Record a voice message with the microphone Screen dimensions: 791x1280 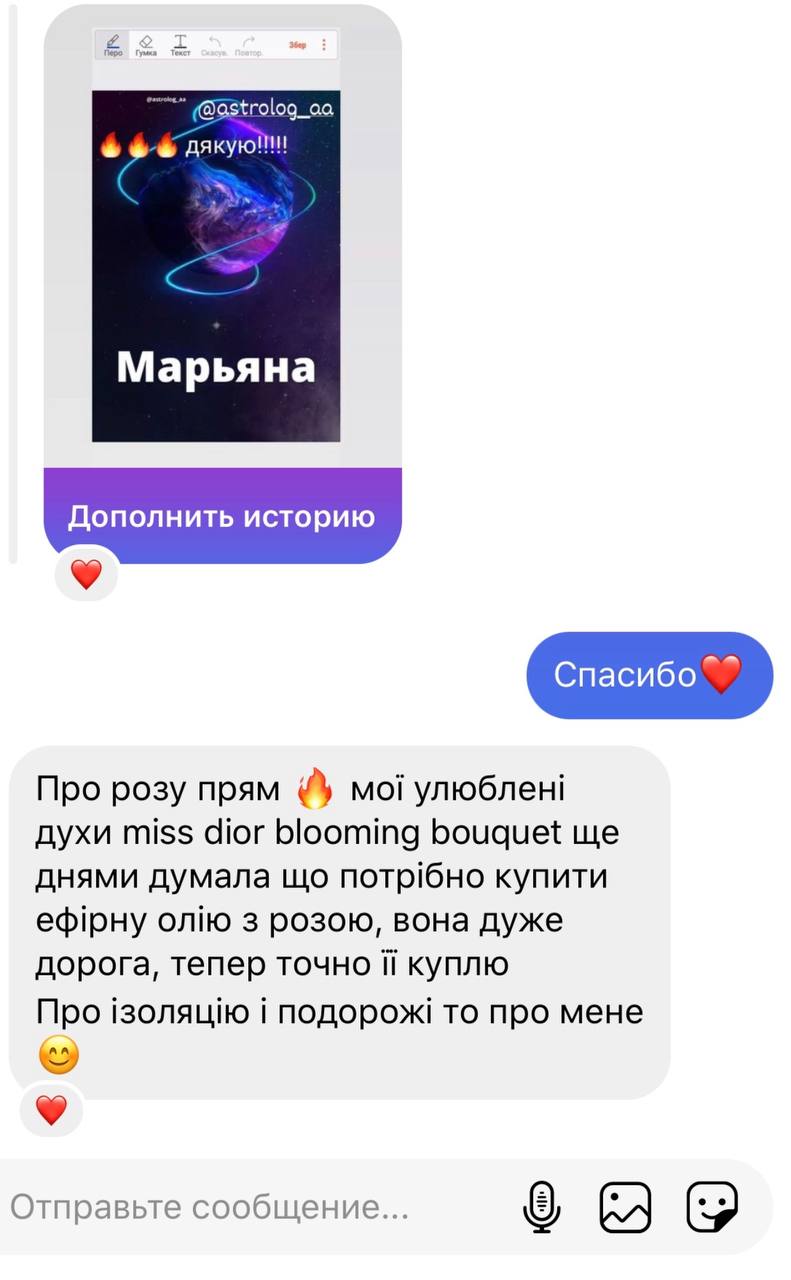[540, 1207]
